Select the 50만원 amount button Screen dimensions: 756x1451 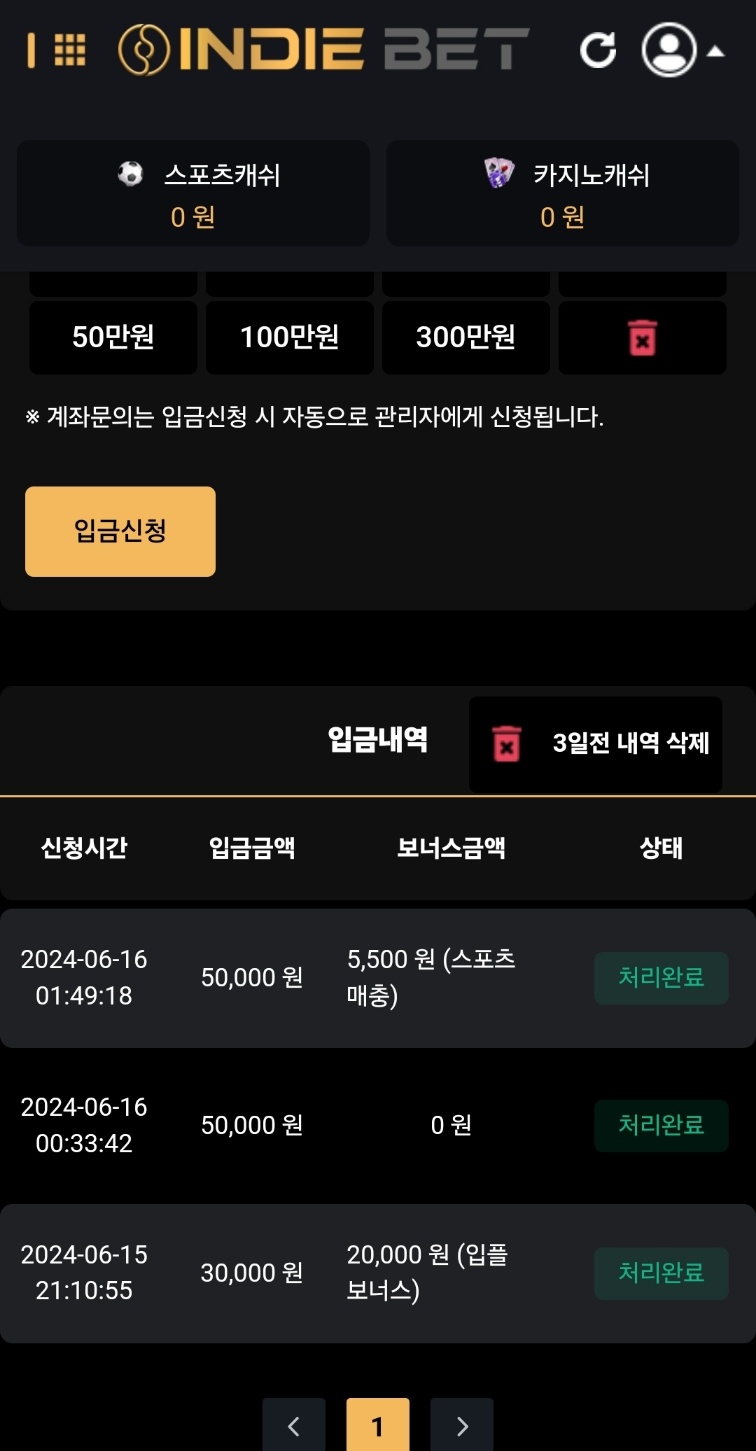pyautogui.click(x=113, y=337)
